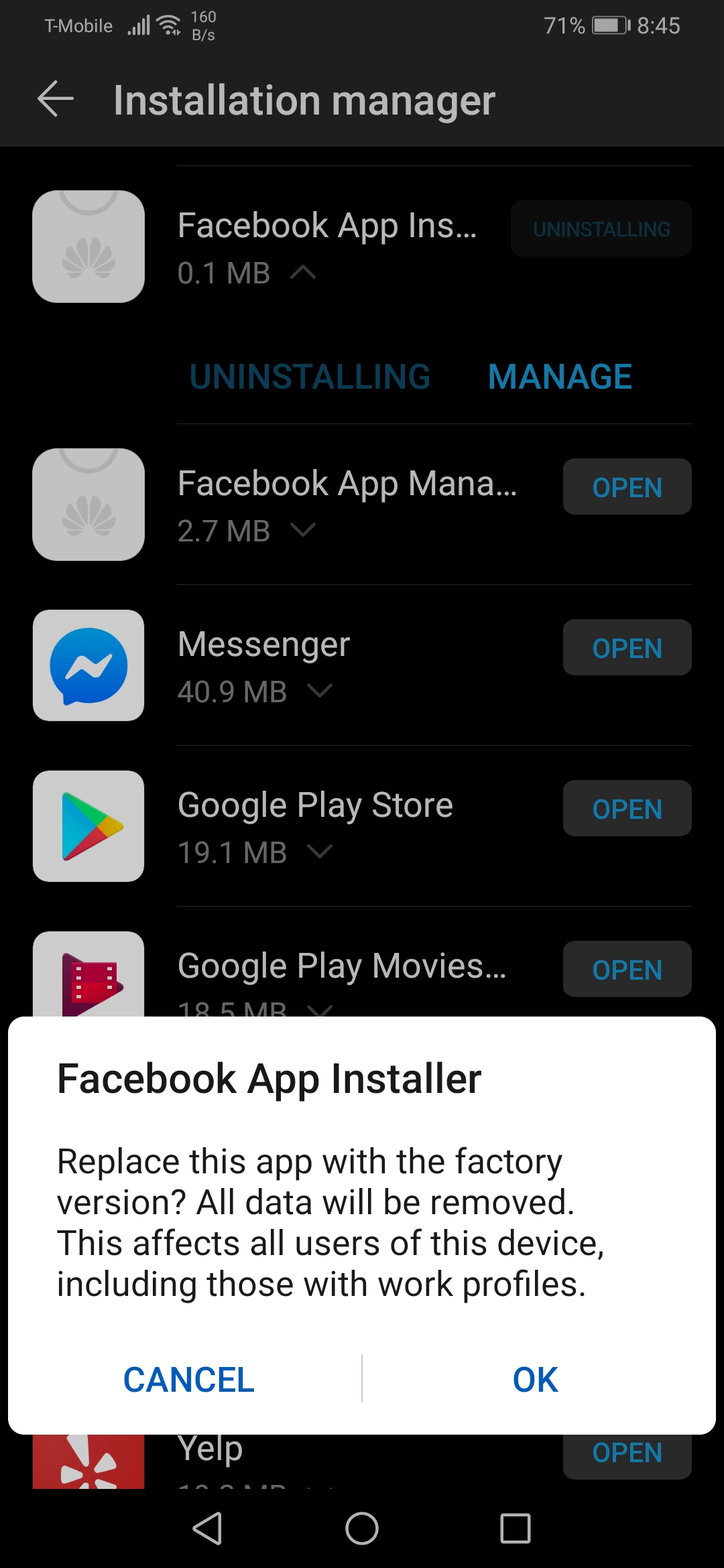Go back from Installation manager

click(x=56, y=100)
